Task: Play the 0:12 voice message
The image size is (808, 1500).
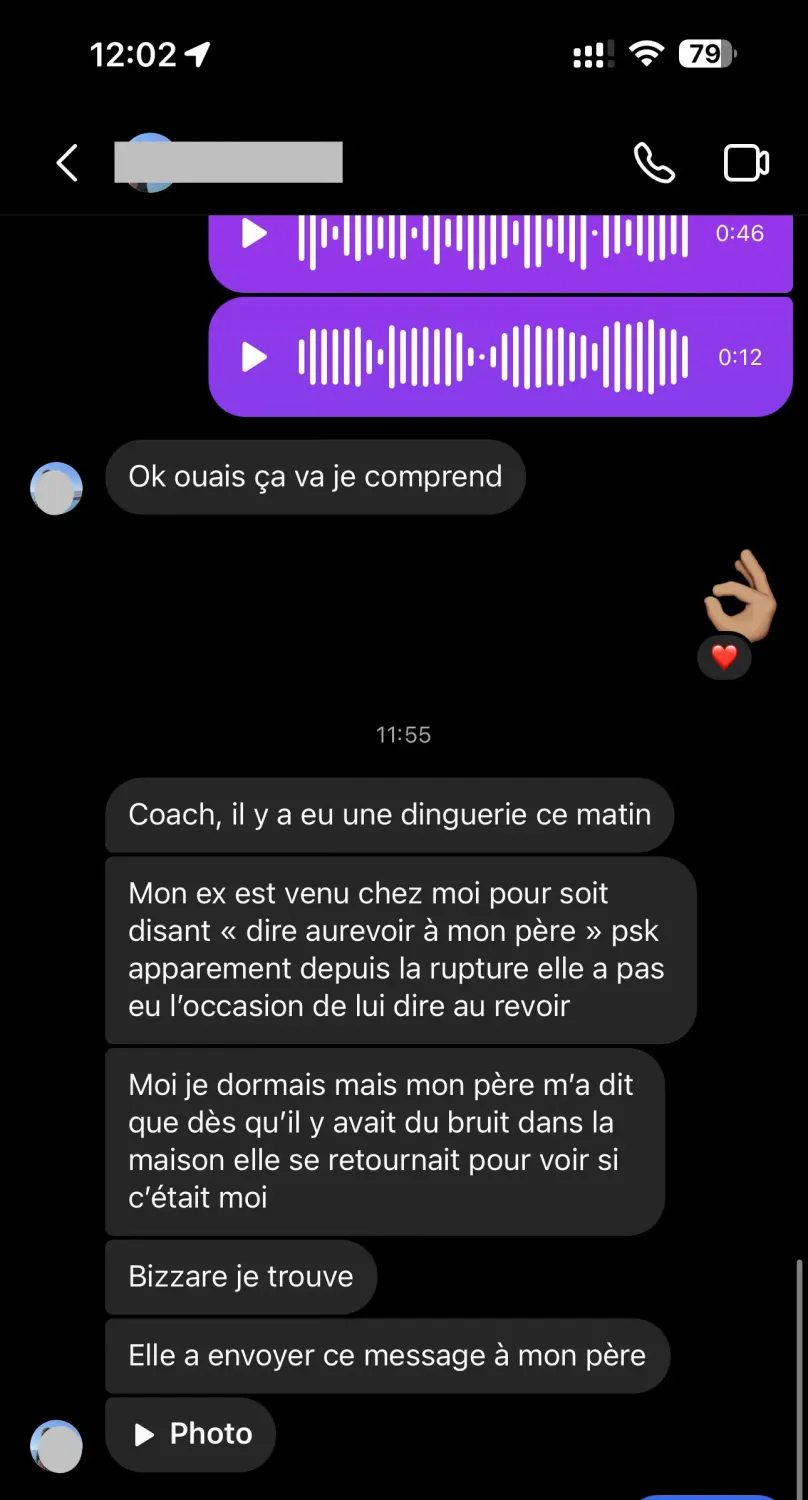Action: 255,357
